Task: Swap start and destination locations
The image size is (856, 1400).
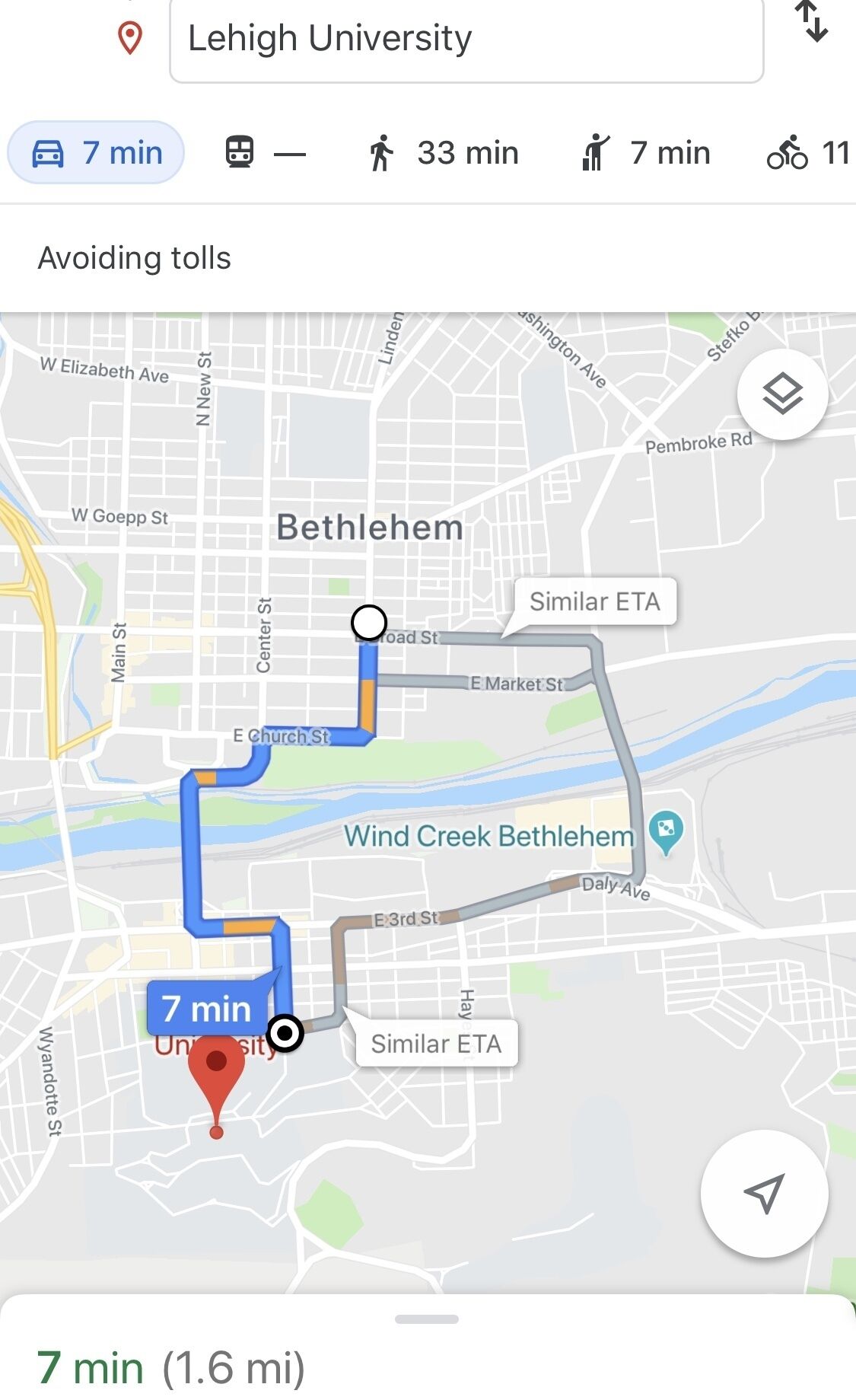Action: 811,21
